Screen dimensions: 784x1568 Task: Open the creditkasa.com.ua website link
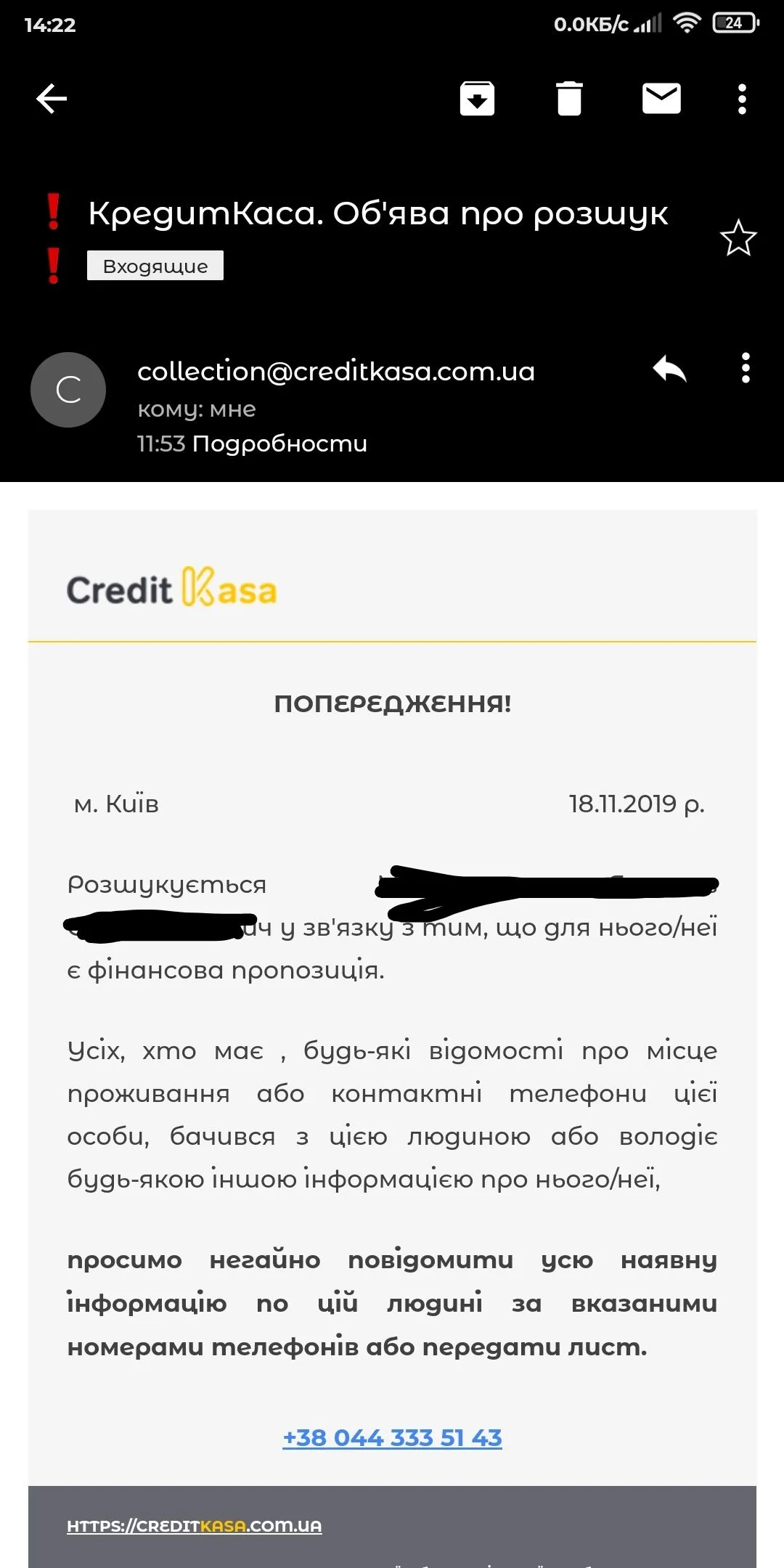[x=194, y=1526]
